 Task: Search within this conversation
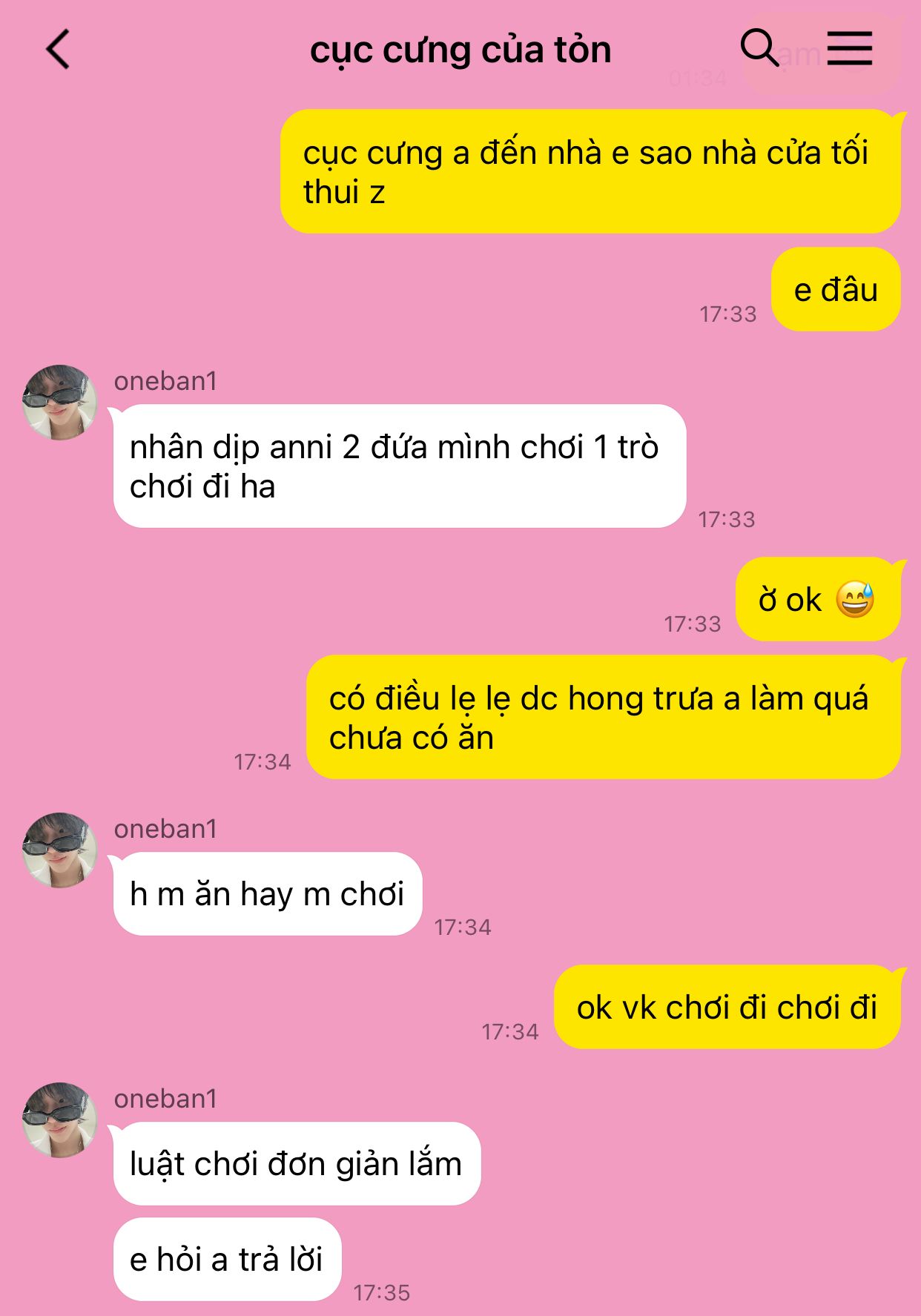point(759,48)
